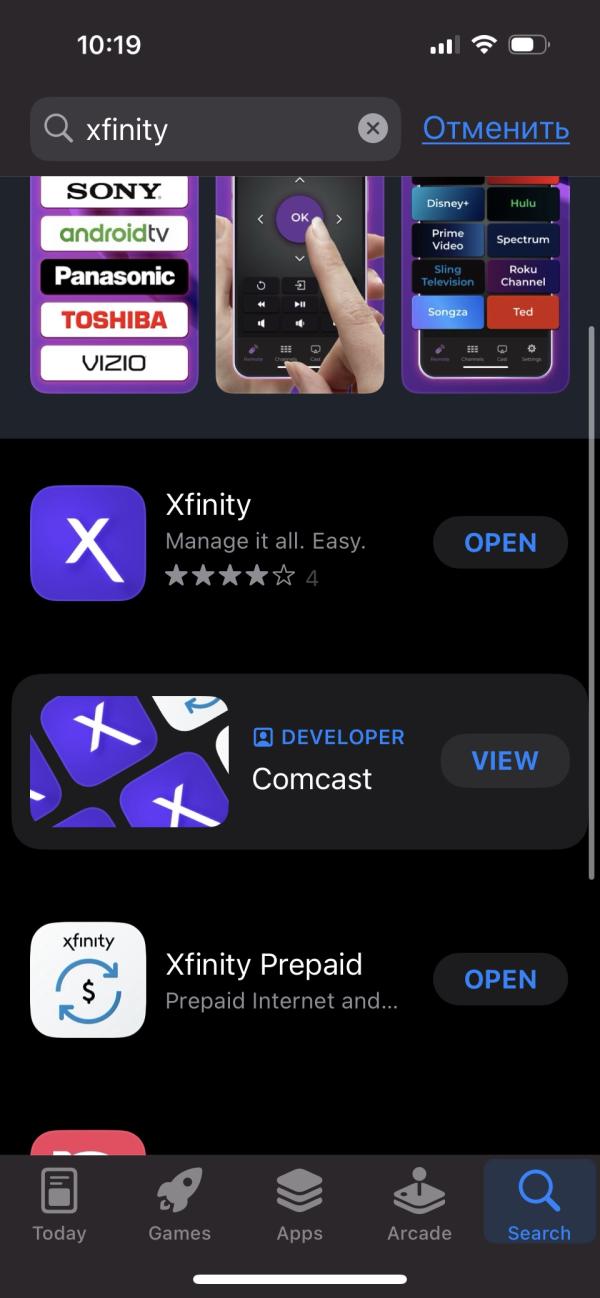
Task: Cancel search with Отменить
Action: (x=495, y=128)
